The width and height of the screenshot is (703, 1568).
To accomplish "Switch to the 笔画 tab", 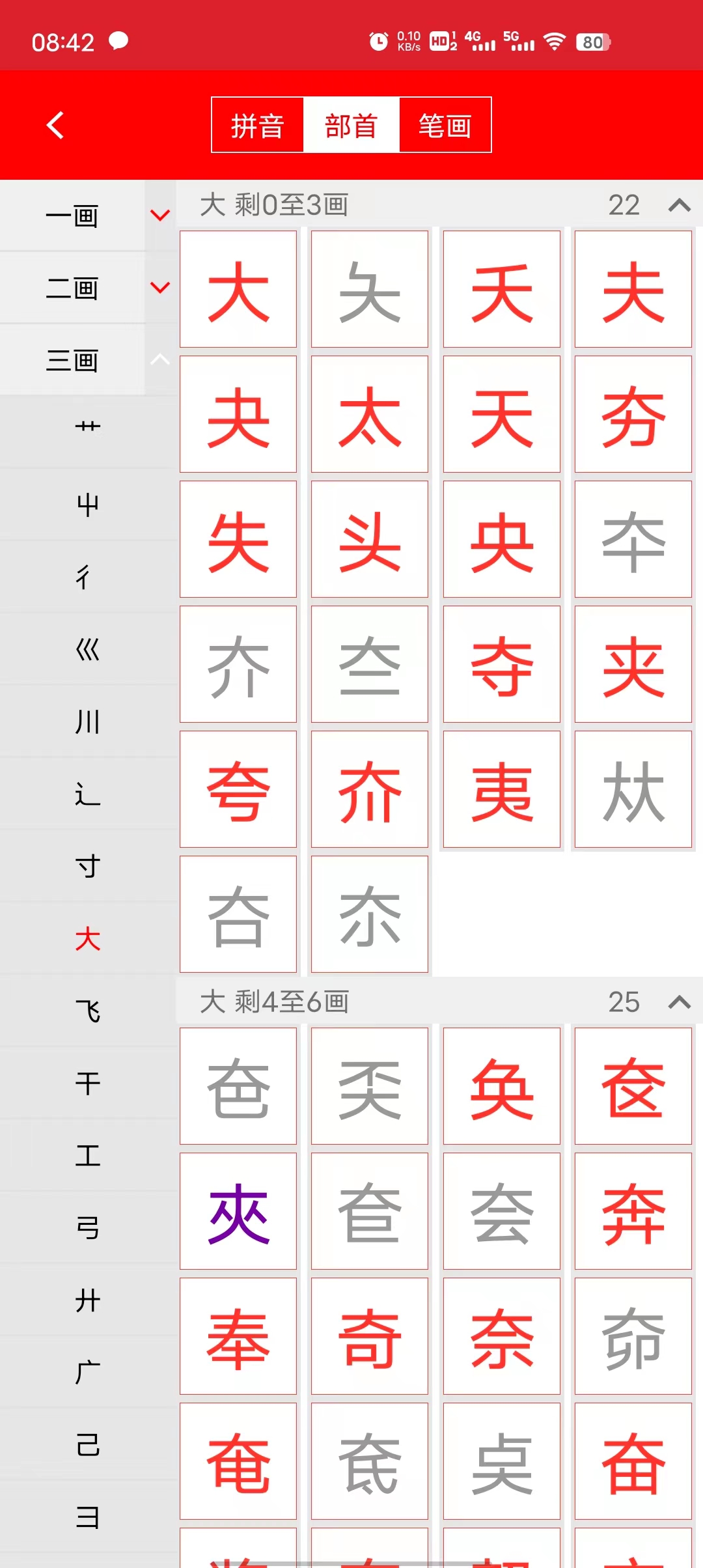I will point(445,125).
